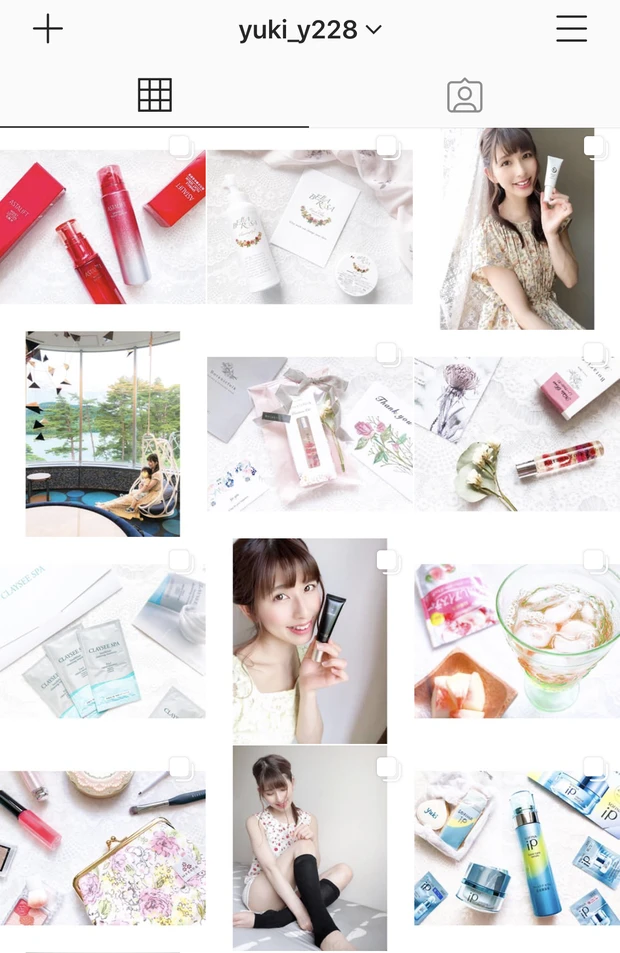This screenshot has height=953, width=620.
Task: Open the selfie holding a black tube
Action: (x=310, y=640)
